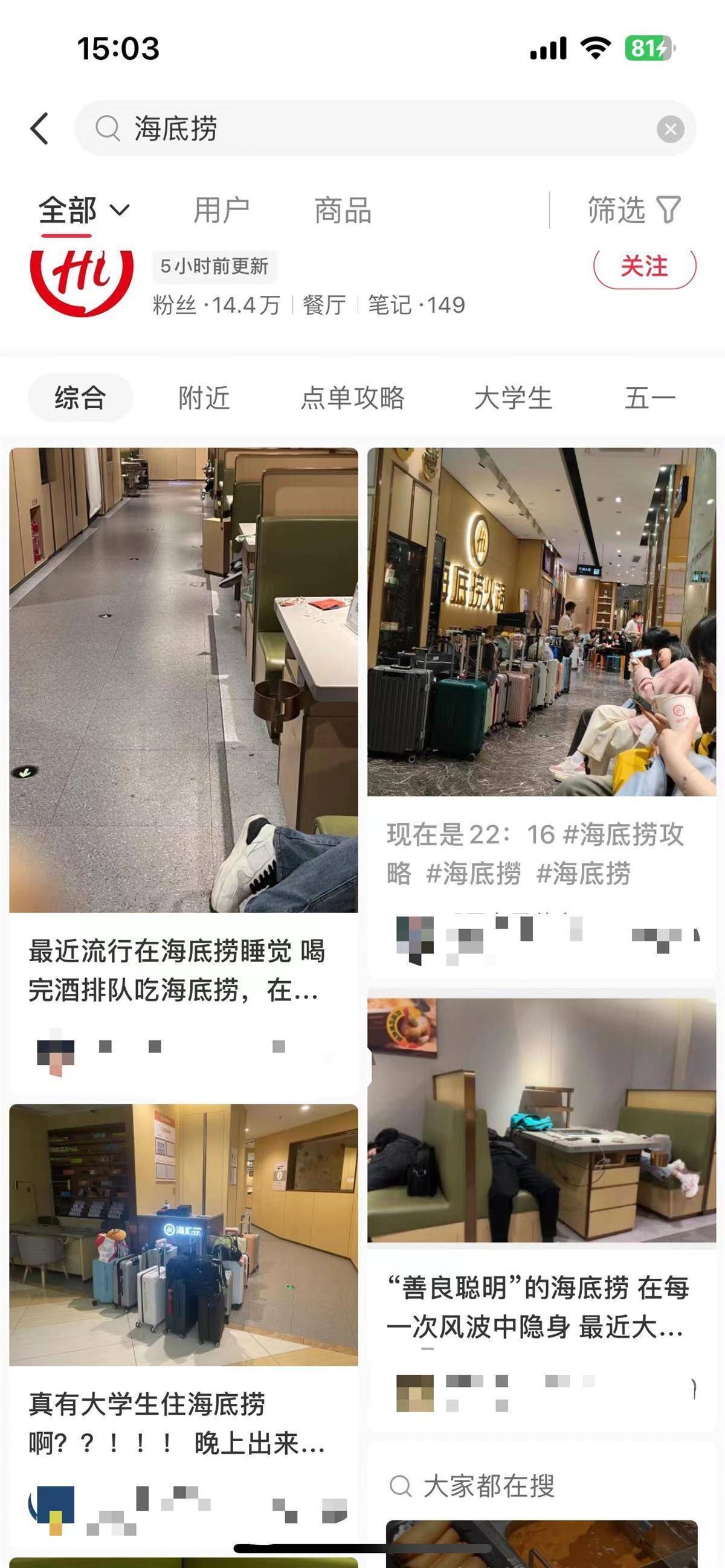Viewport: 725px width, 1568px height.
Task: Select the 附近 filter chip
Action: 204,398
